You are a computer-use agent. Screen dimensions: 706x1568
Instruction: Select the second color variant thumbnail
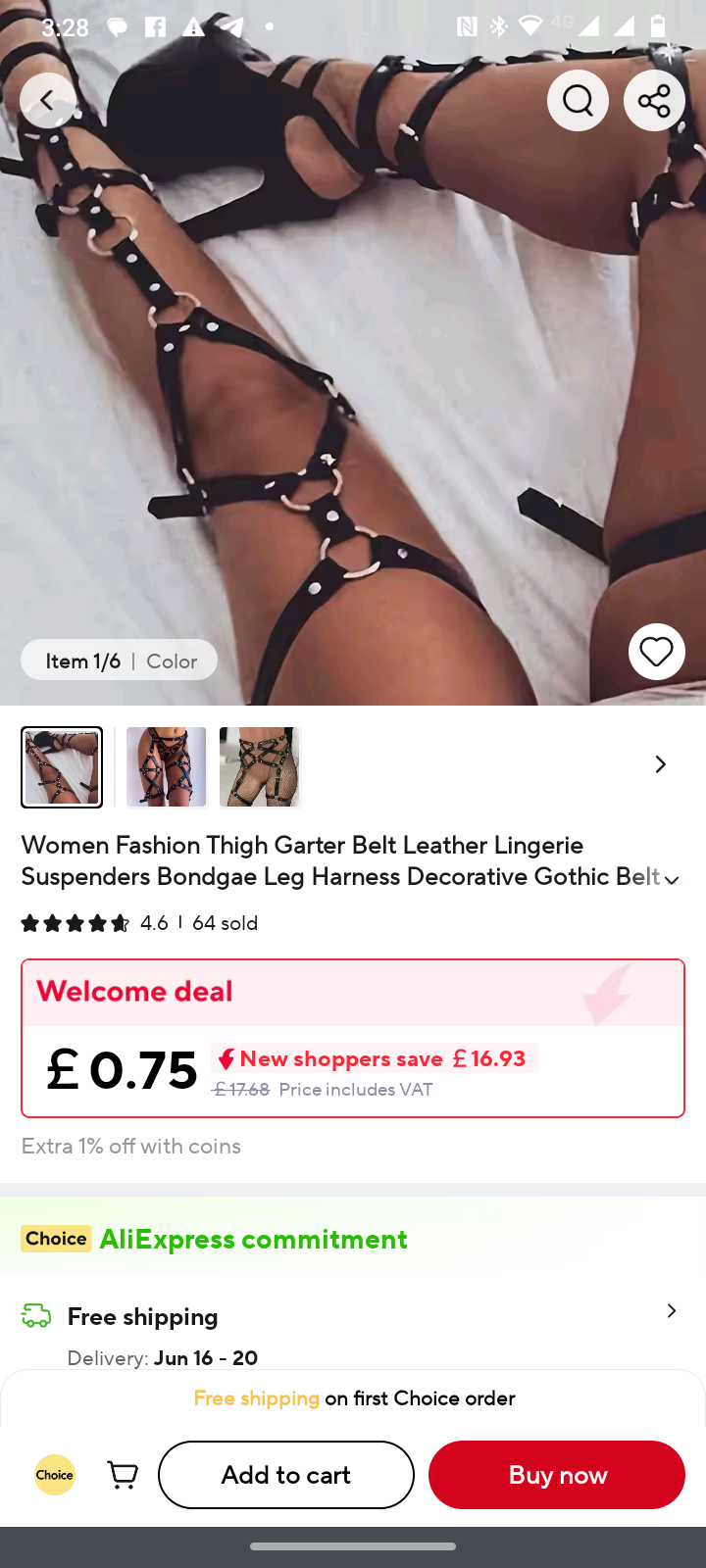(166, 766)
